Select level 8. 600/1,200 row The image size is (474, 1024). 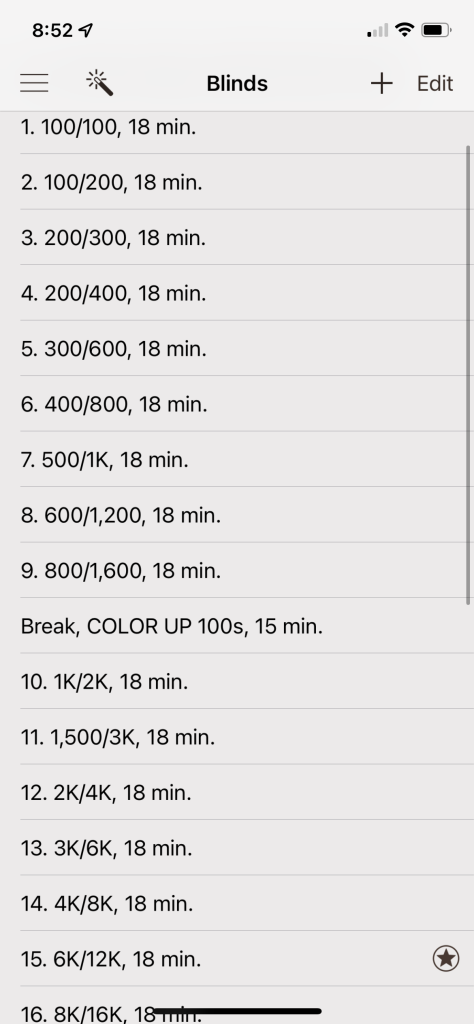point(237,515)
